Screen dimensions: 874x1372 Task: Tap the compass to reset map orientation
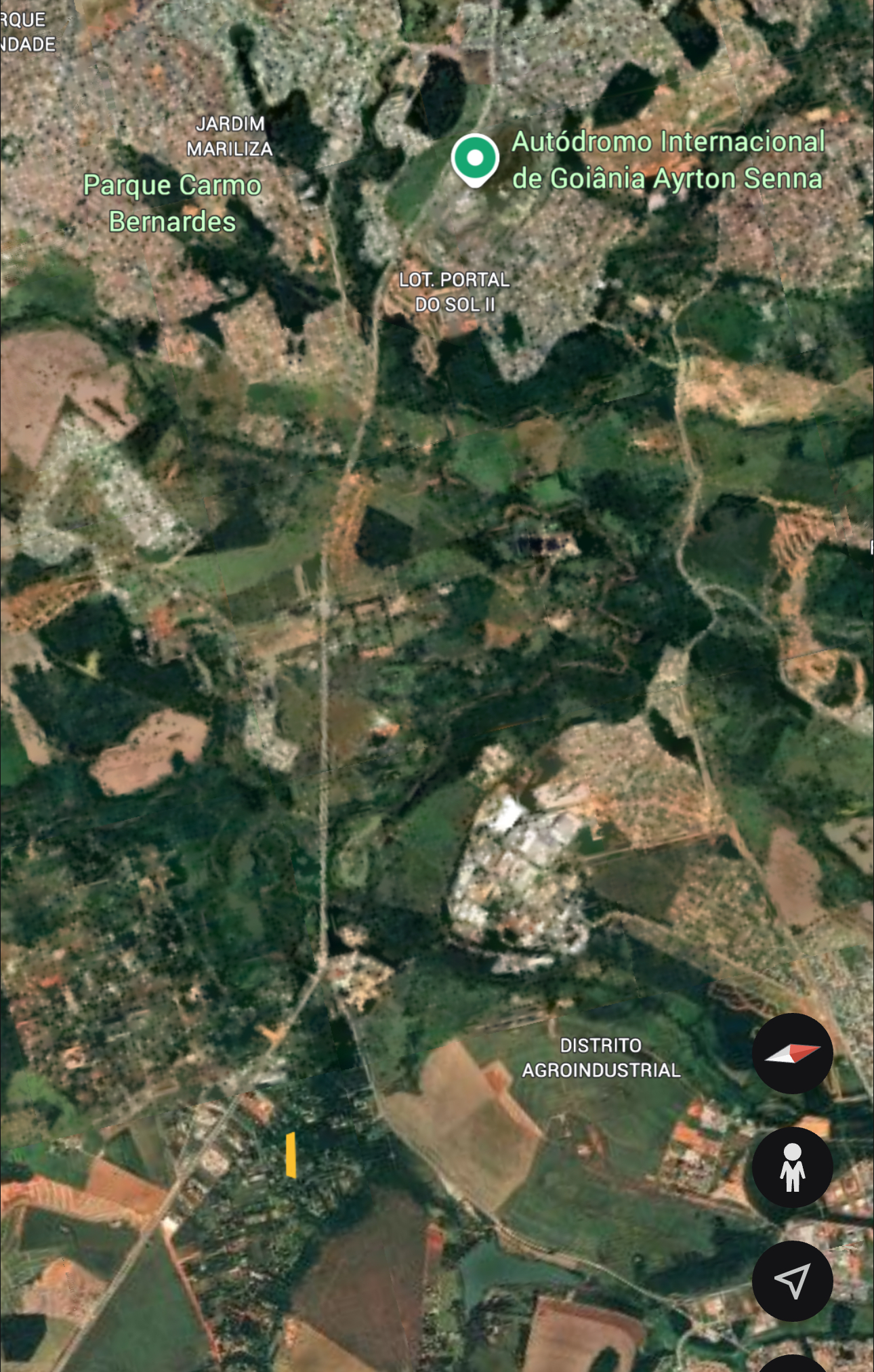click(792, 1054)
